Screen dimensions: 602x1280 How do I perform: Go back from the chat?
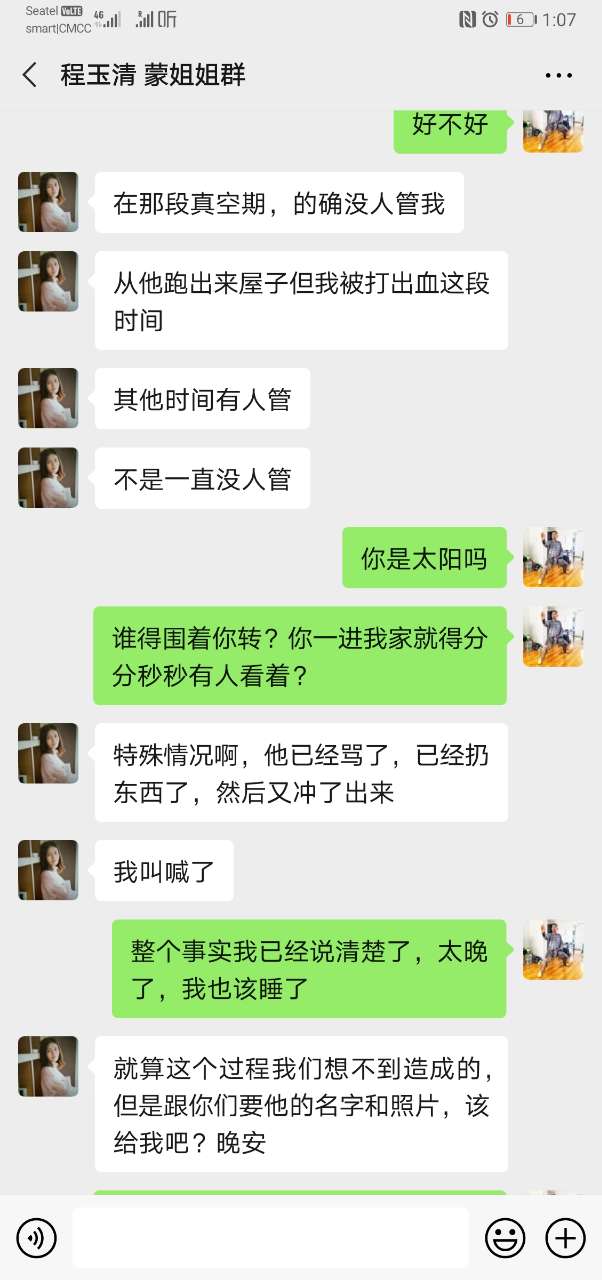pos(30,75)
